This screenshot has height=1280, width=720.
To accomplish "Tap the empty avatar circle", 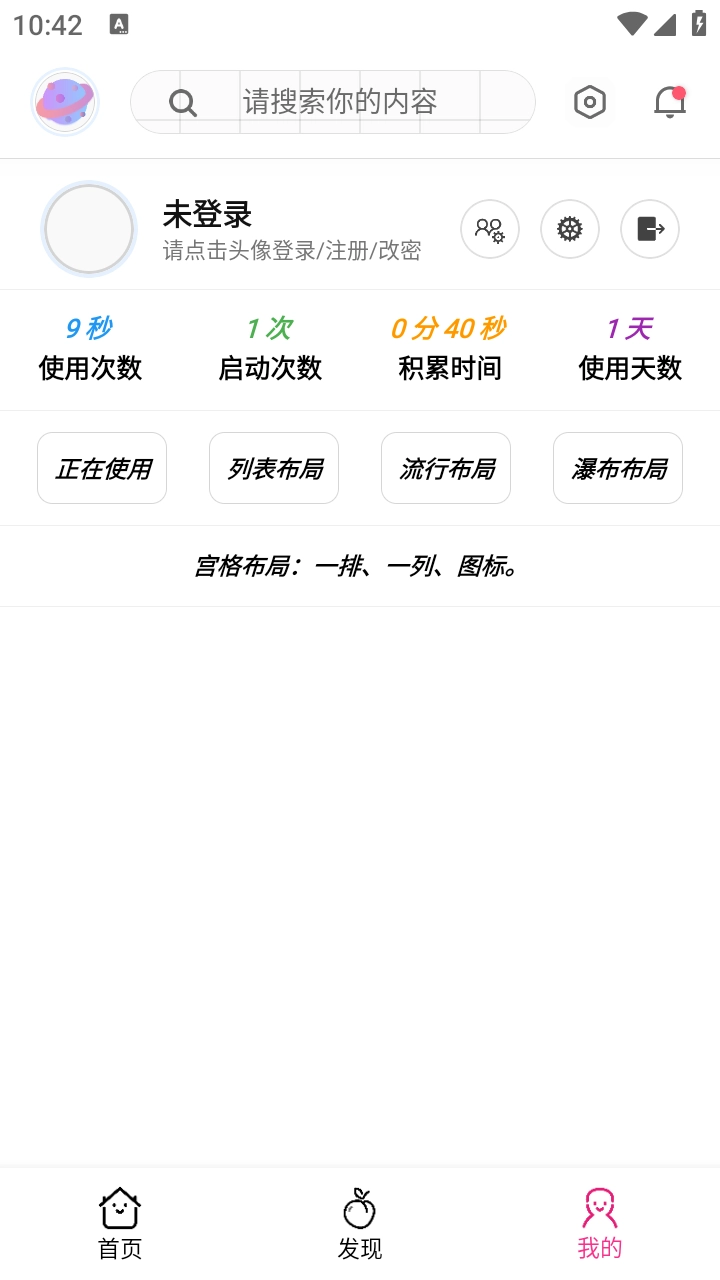I will [x=88, y=229].
